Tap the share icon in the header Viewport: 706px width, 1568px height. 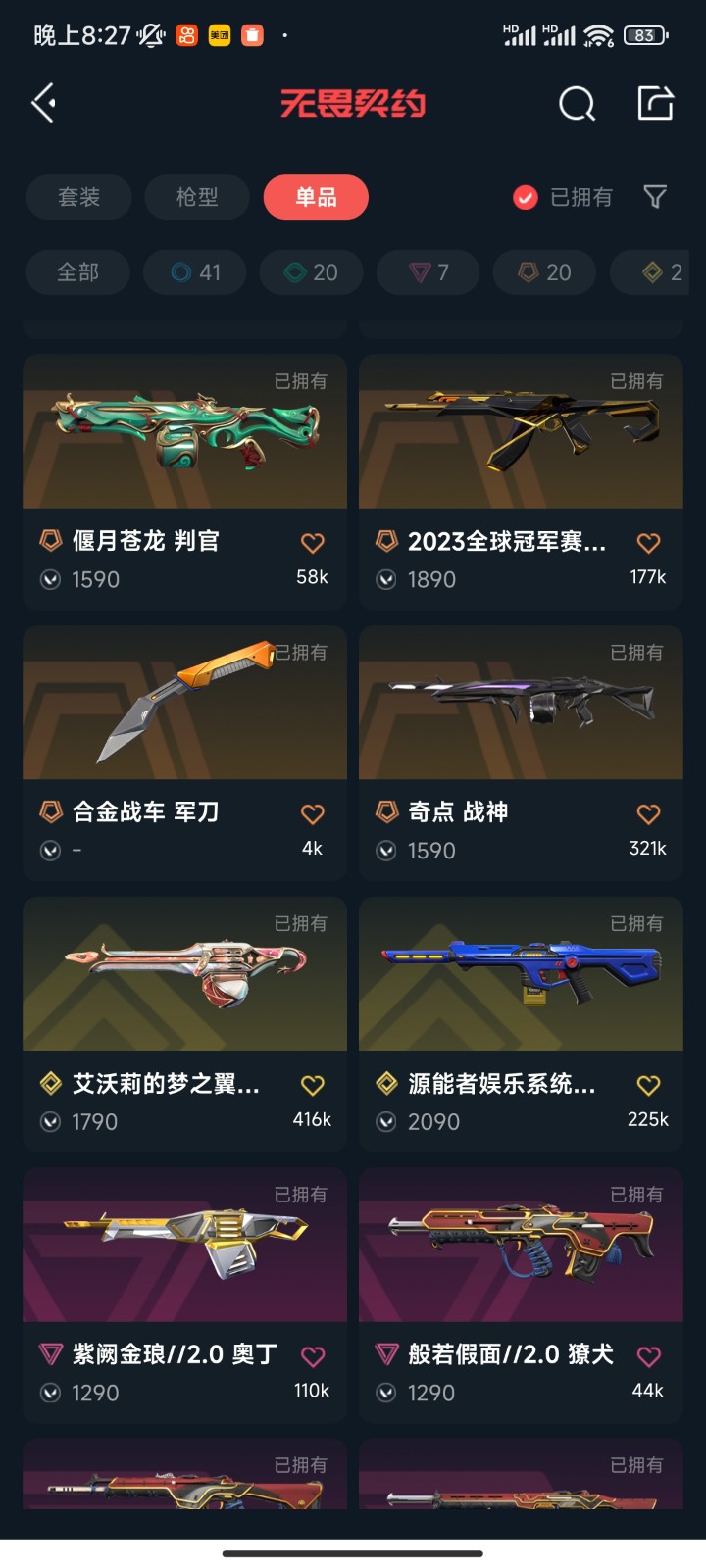click(x=655, y=103)
